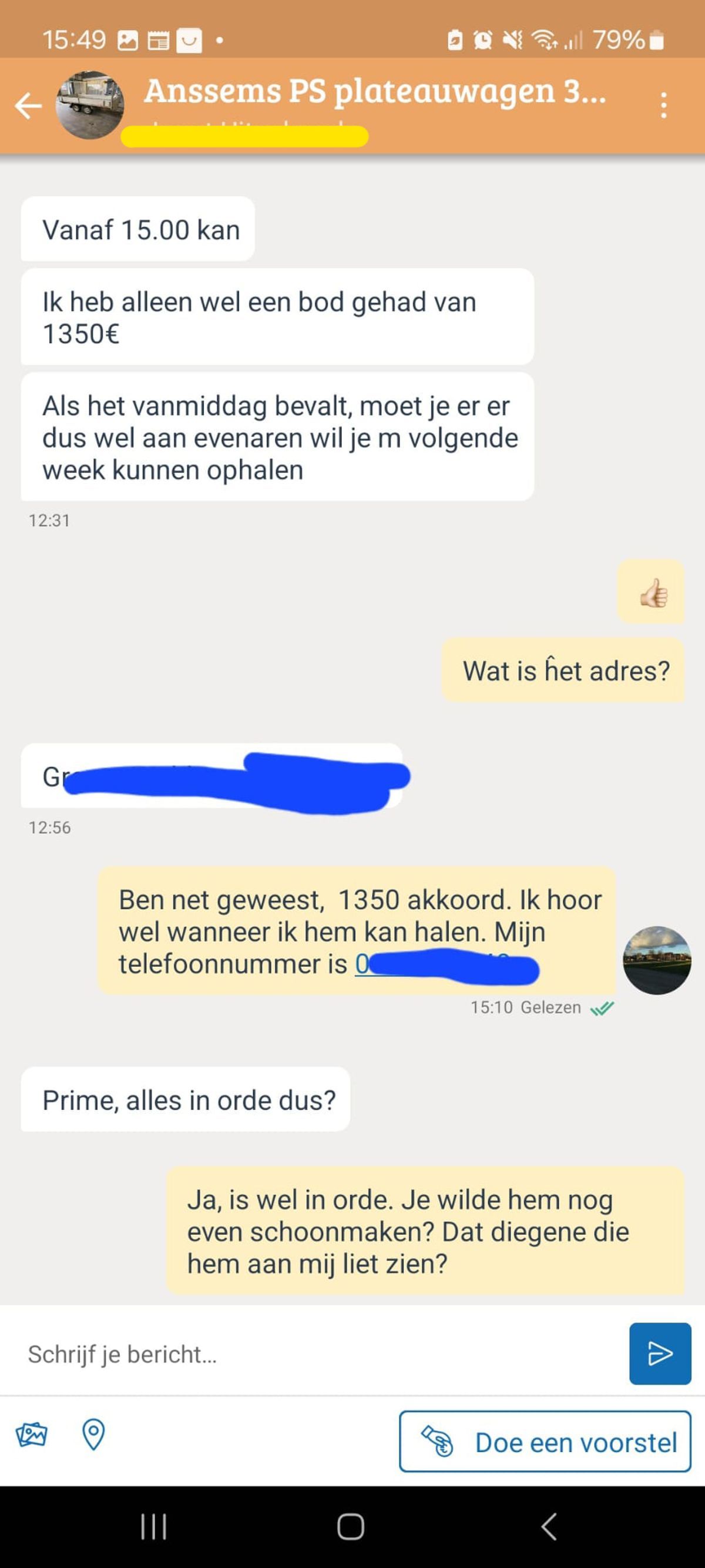The height and width of the screenshot is (1568, 705).
Task: Go to the home screen
Action: [x=351, y=1527]
